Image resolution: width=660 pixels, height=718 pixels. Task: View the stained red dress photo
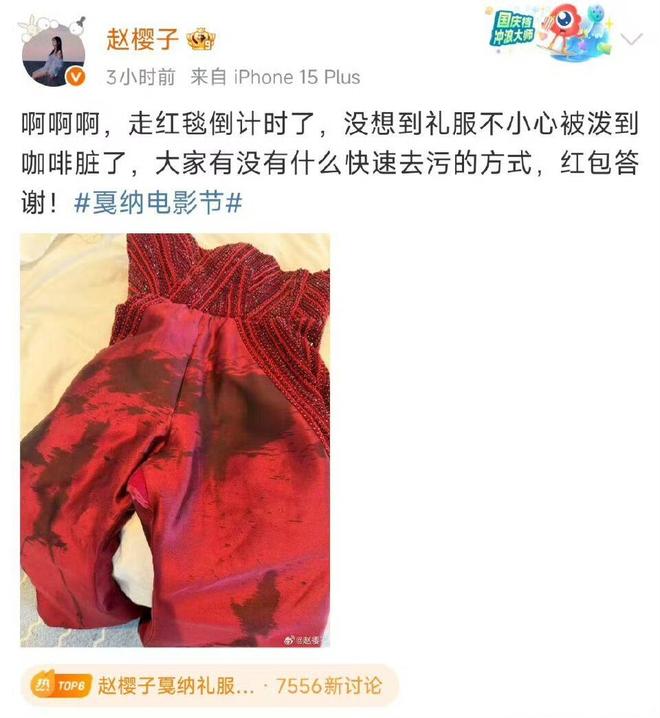pos(175,440)
